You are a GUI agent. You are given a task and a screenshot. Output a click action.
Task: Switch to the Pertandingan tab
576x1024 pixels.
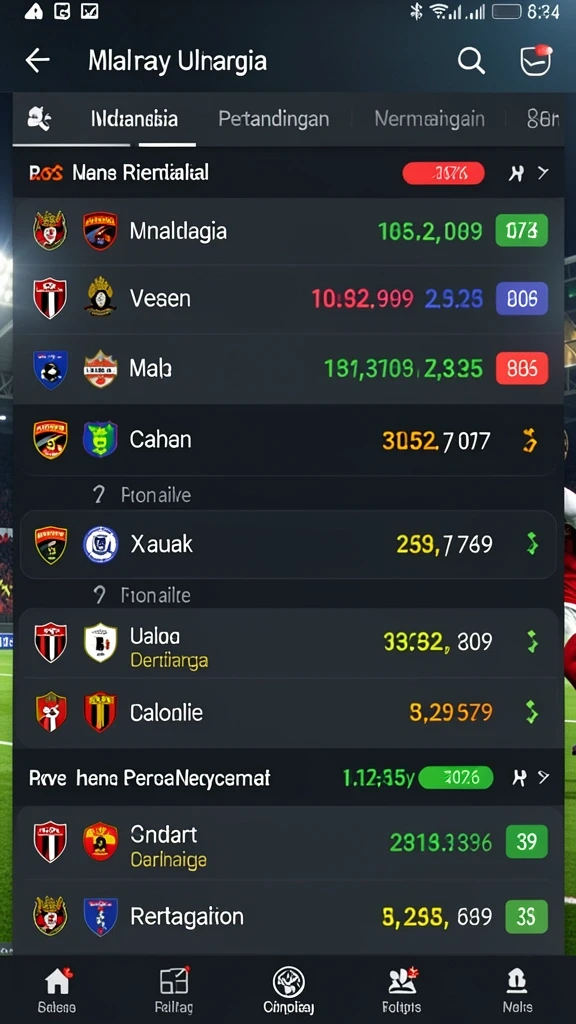tap(274, 119)
